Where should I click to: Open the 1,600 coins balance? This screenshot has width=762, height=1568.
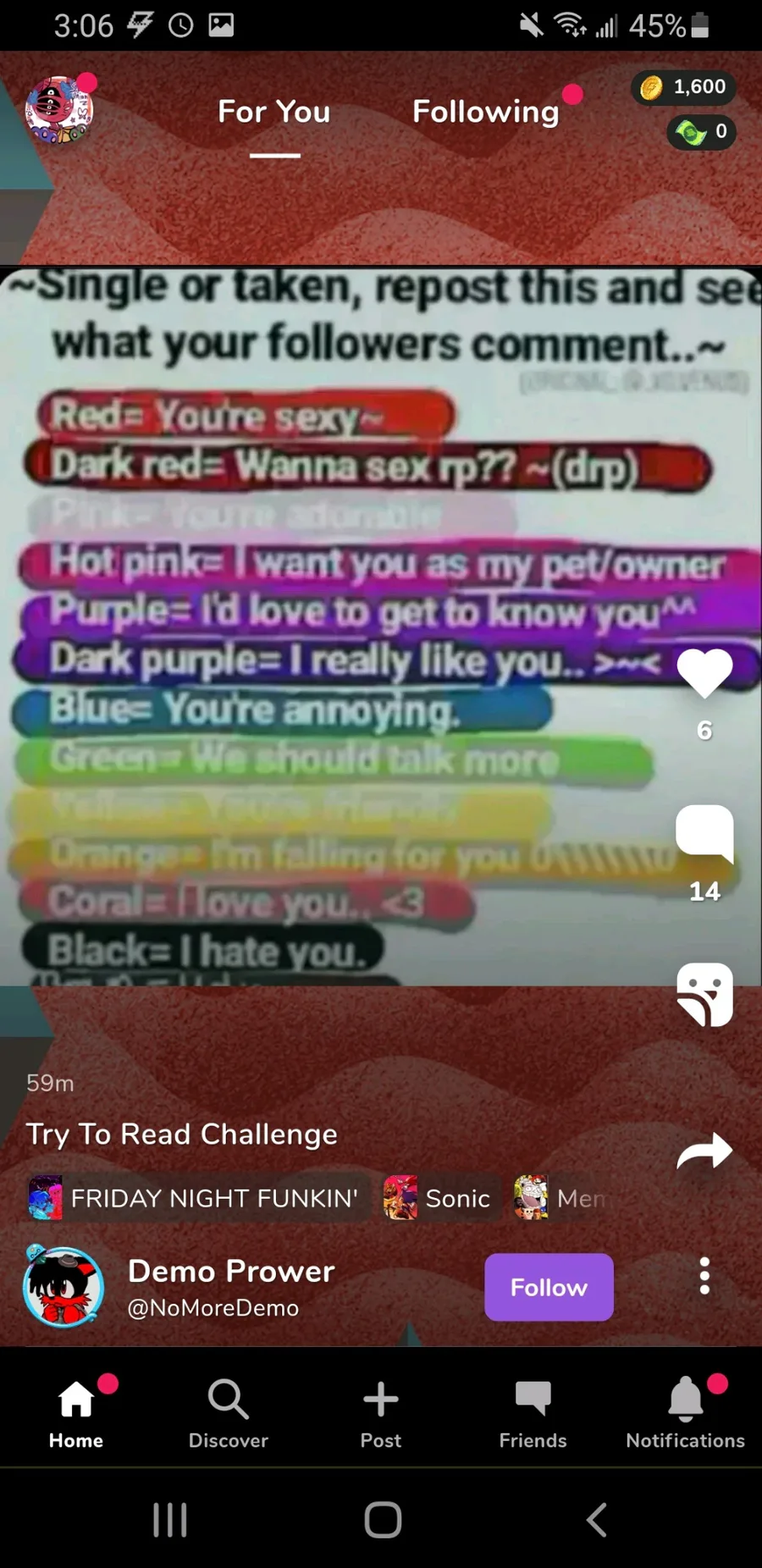[x=683, y=87]
